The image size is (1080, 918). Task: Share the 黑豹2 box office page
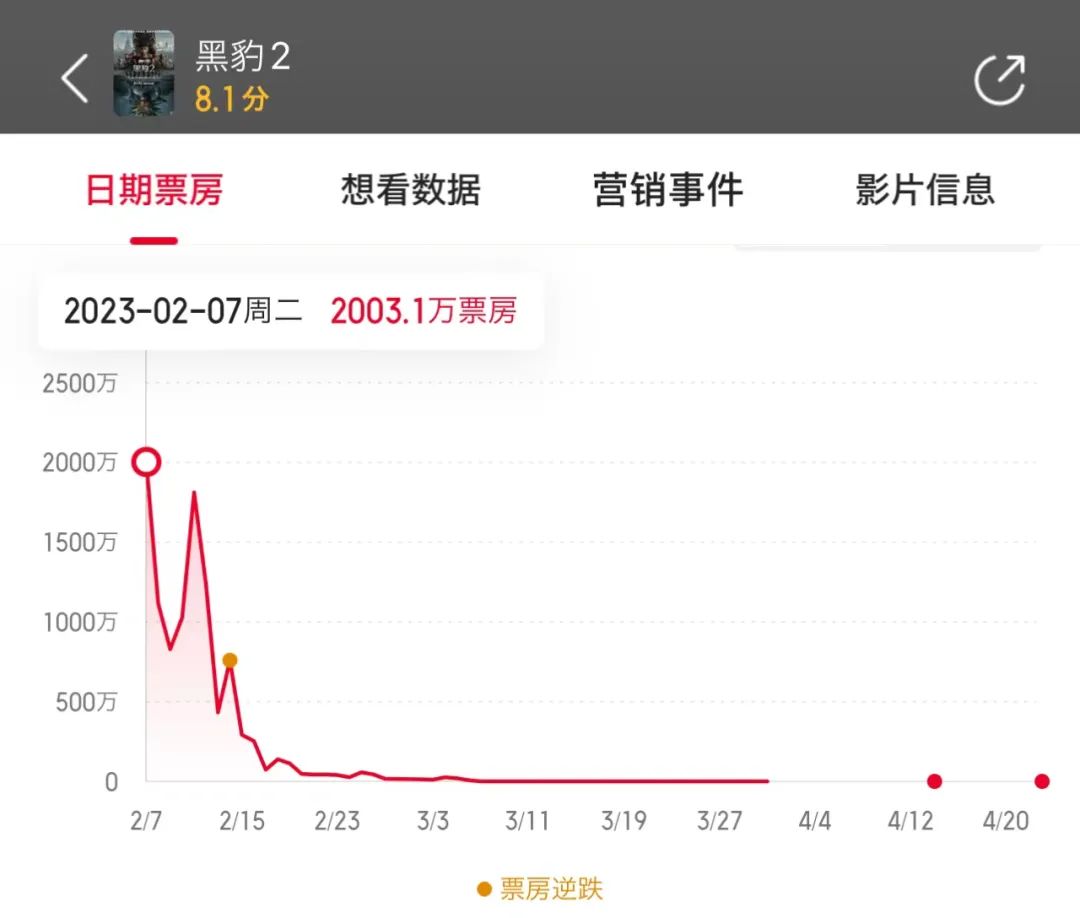coord(999,80)
